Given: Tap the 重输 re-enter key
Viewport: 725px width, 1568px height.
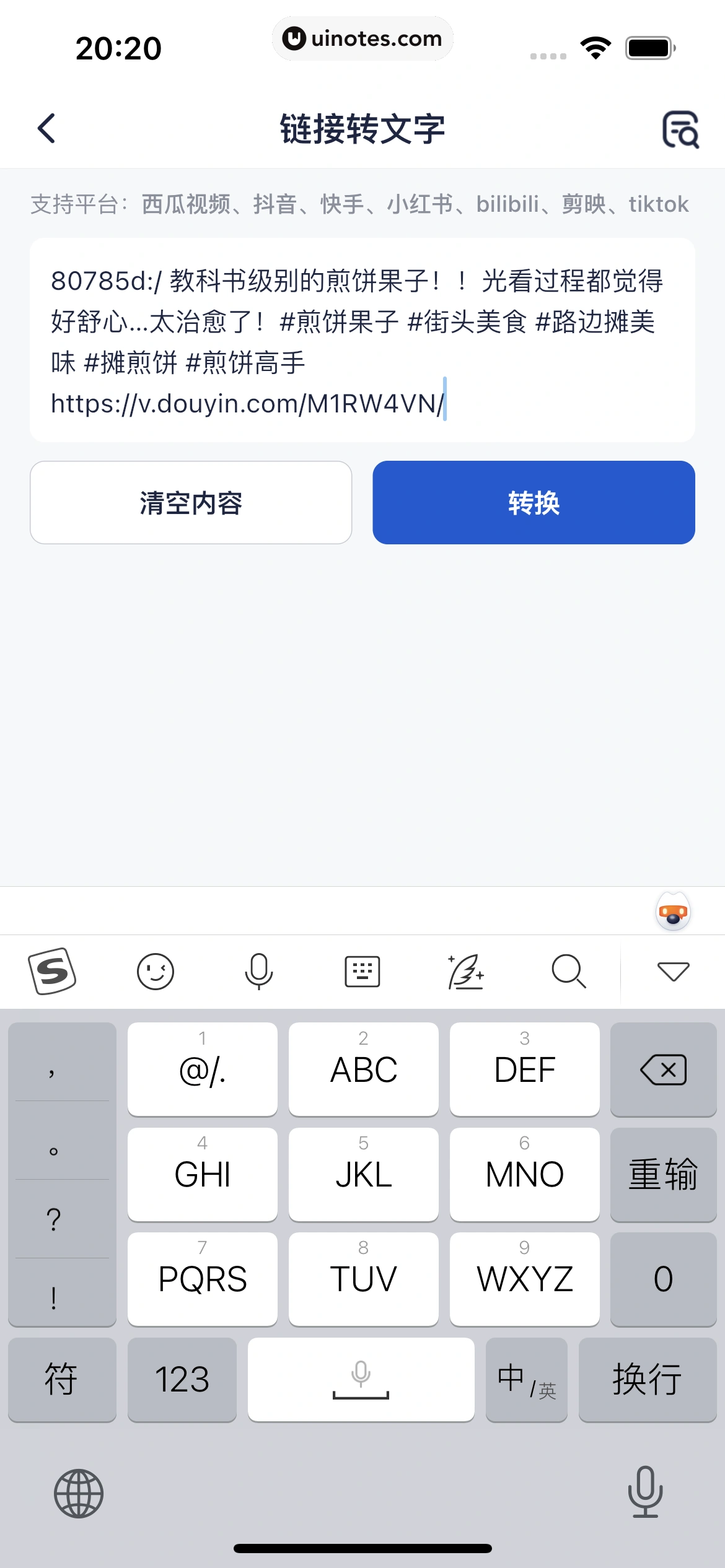Looking at the screenshot, I should tap(663, 1174).
